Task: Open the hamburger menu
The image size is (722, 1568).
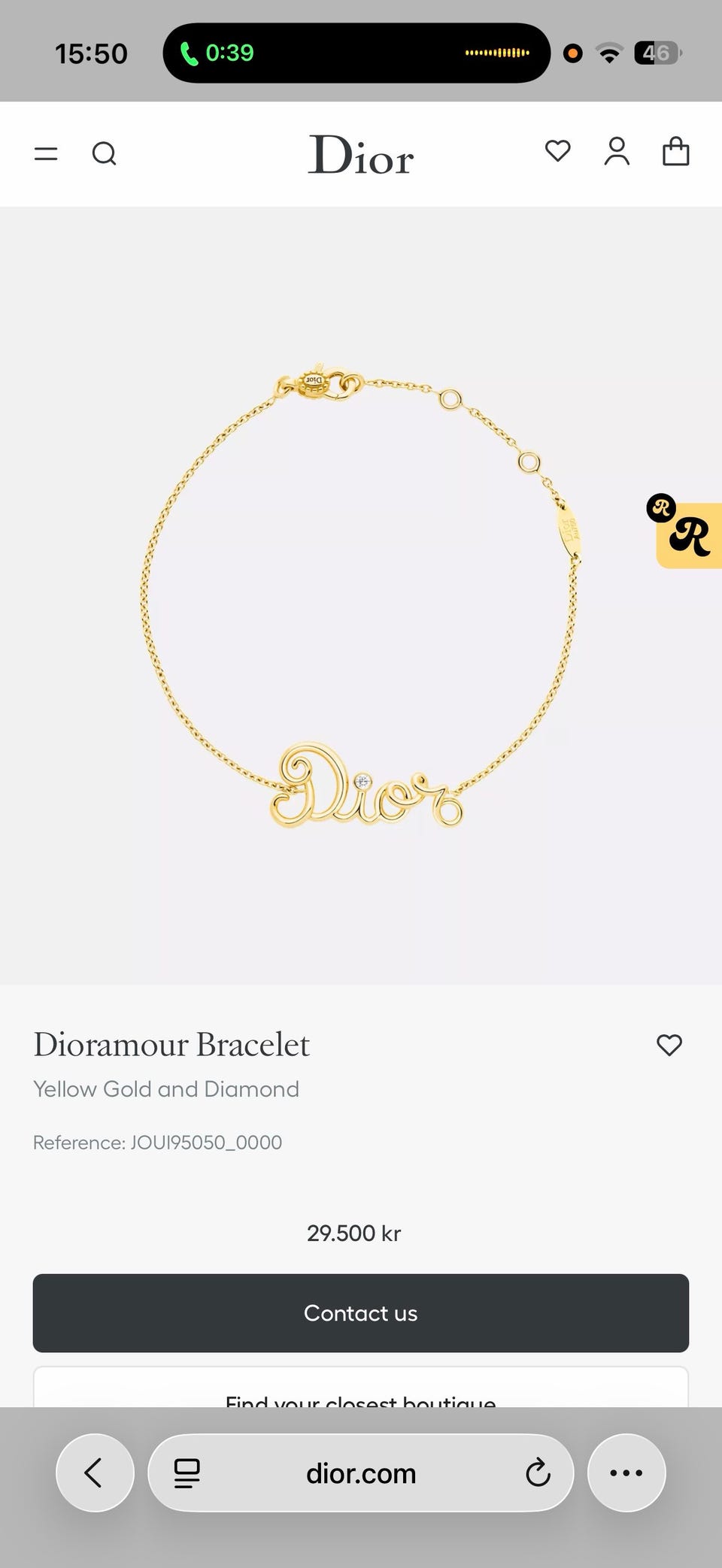Action: pyautogui.click(x=46, y=154)
